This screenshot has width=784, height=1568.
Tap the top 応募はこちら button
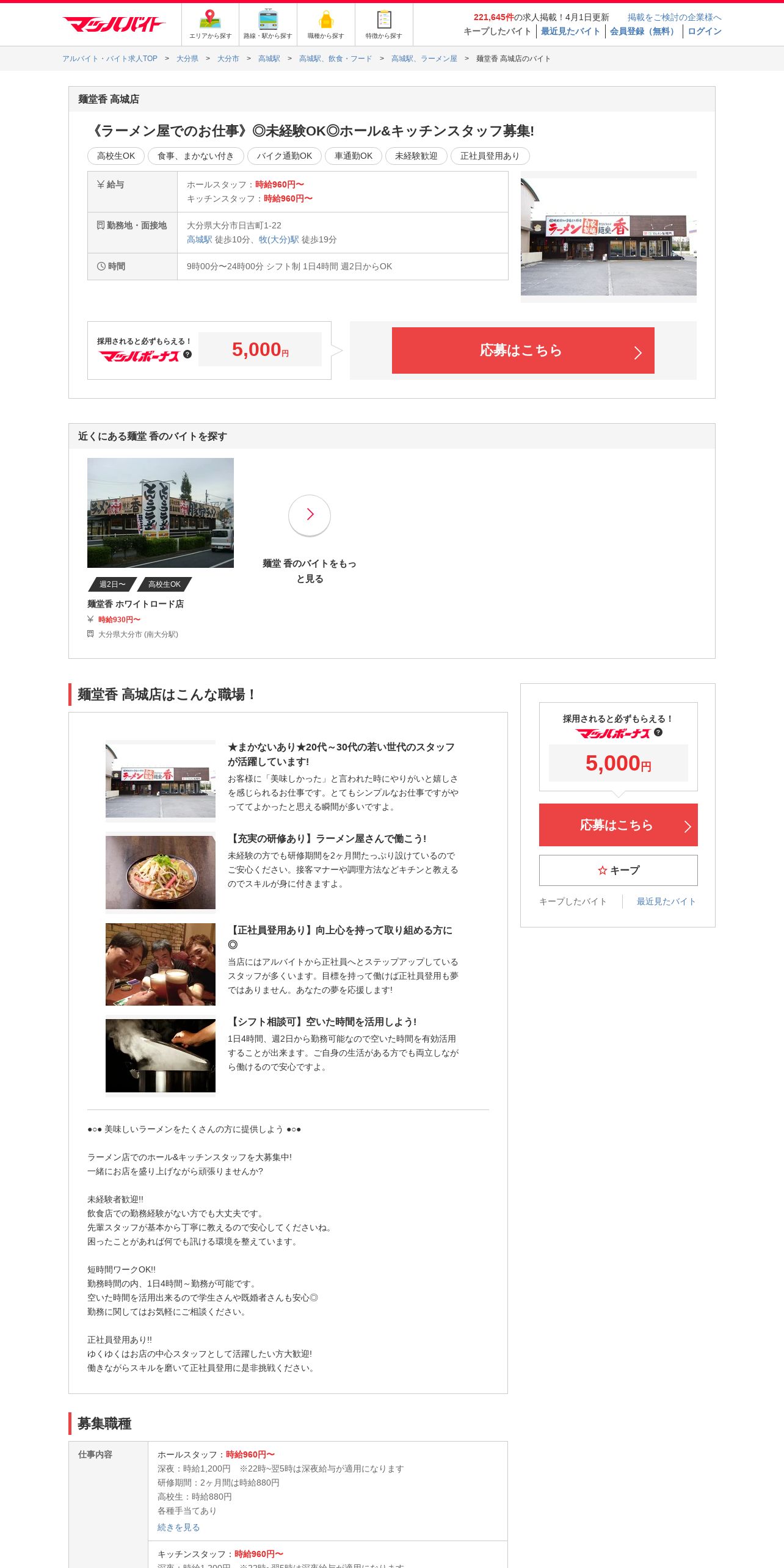(523, 350)
